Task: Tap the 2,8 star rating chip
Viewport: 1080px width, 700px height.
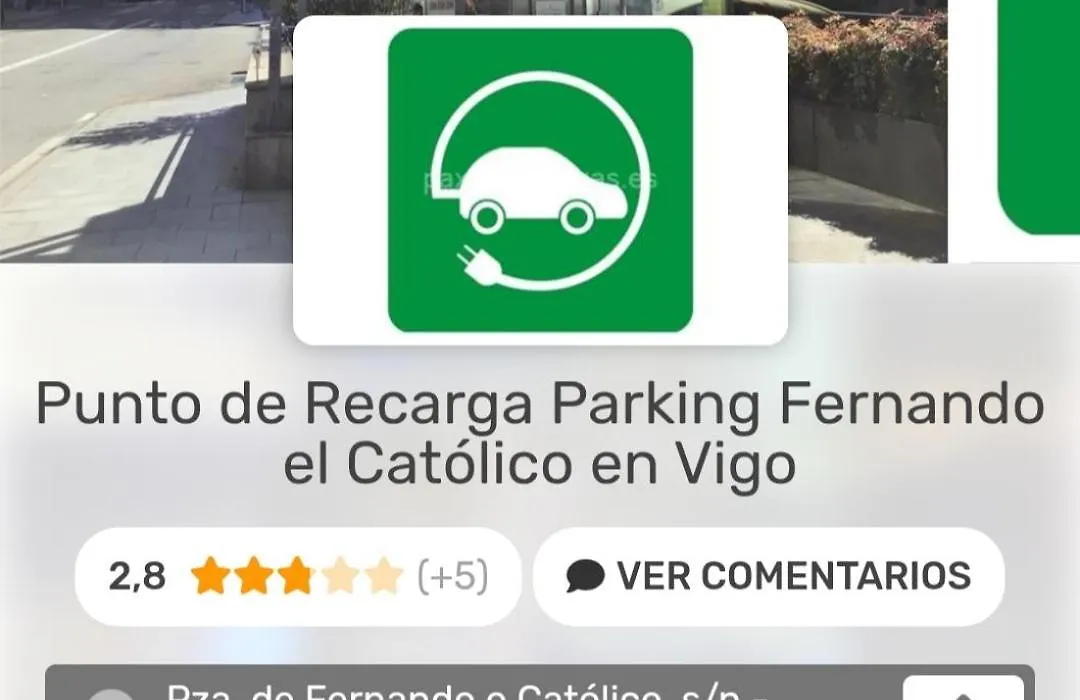Action: [298, 576]
